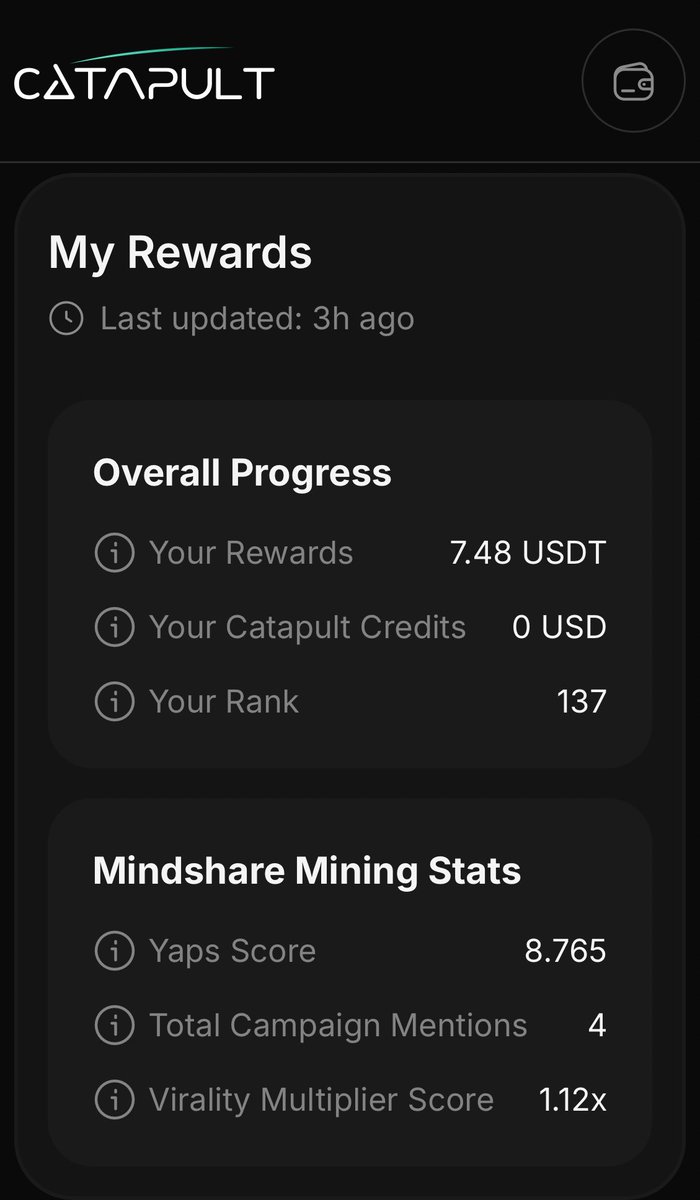
Task: Explain Virality Multiplier Score via info icon
Action: 114,1100
